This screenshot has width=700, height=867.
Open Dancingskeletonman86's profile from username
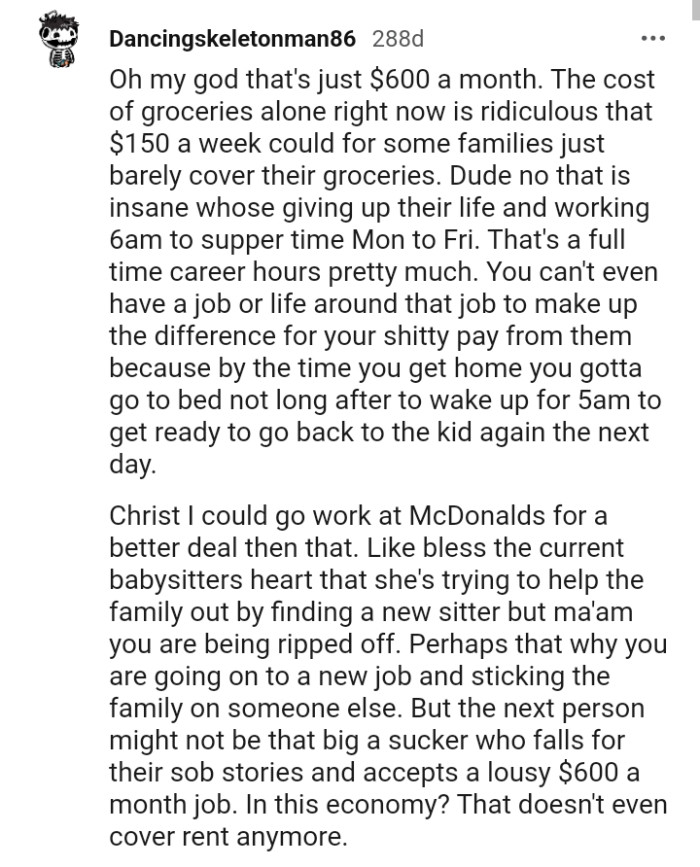point(232,40)
